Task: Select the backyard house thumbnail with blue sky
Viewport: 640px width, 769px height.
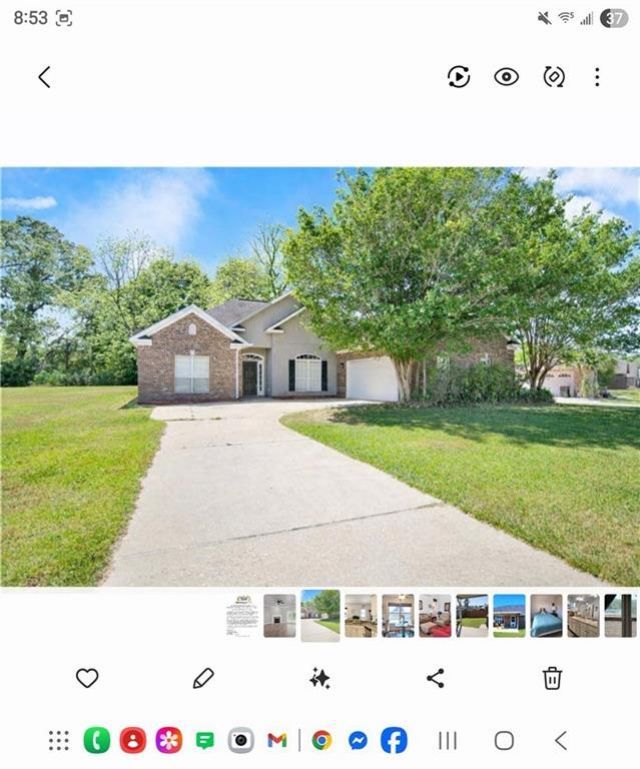Action: point(509,615)
